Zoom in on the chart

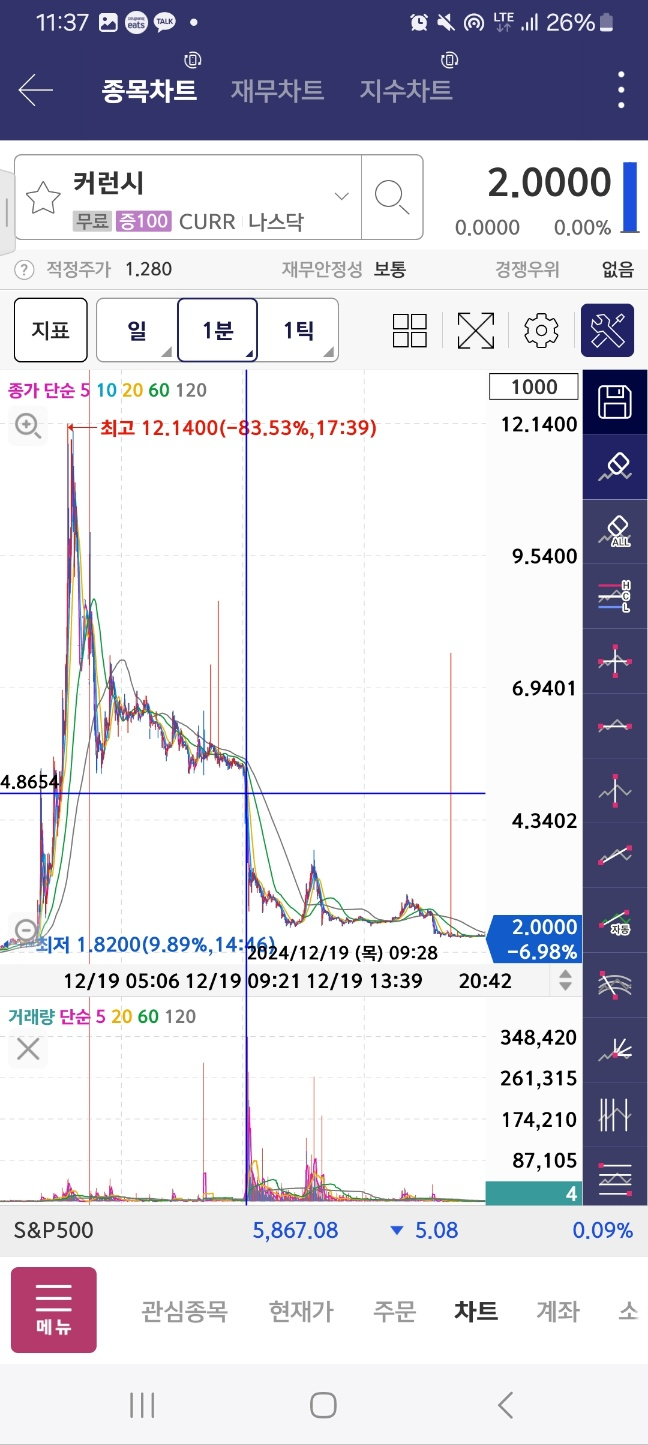pos(28,427)
